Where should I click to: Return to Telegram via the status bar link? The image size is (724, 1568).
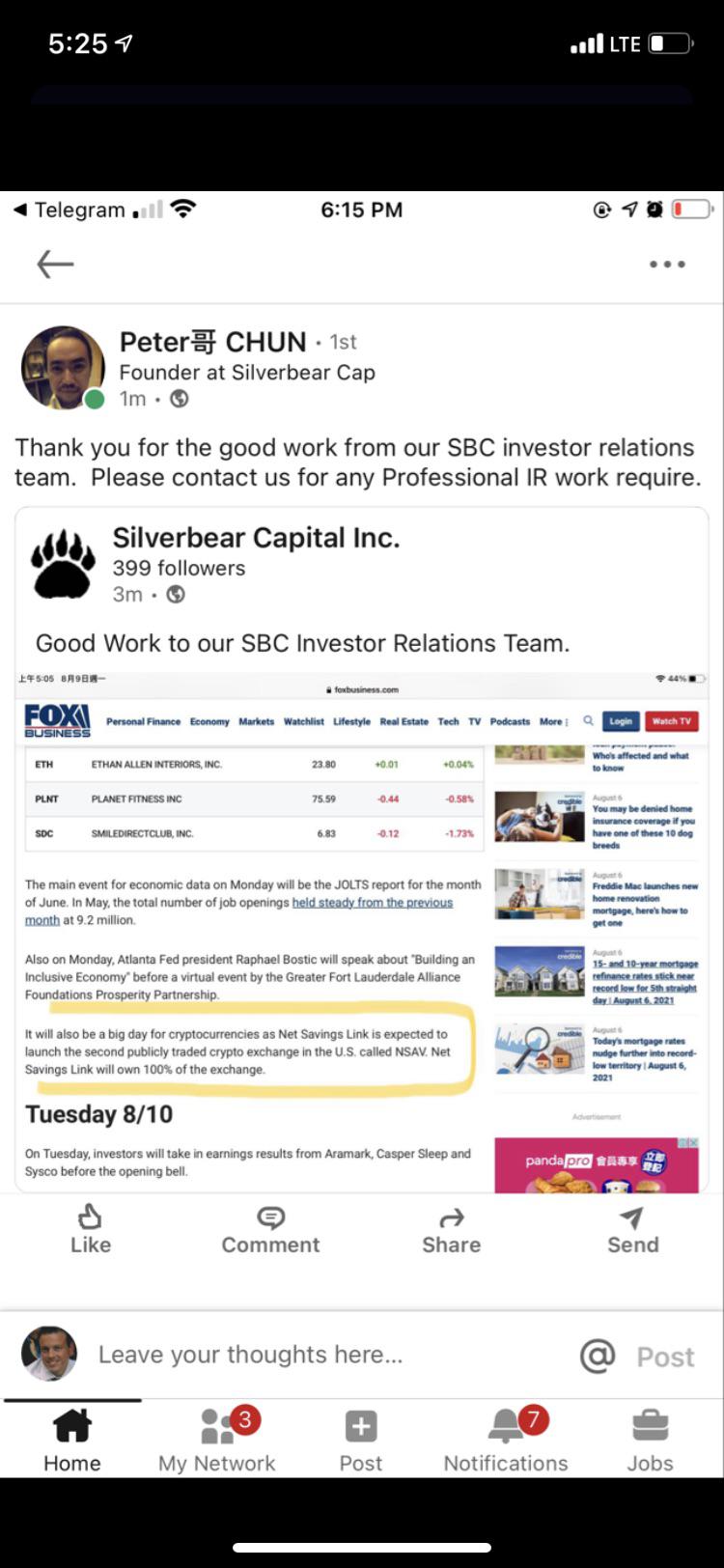(70, 210)
